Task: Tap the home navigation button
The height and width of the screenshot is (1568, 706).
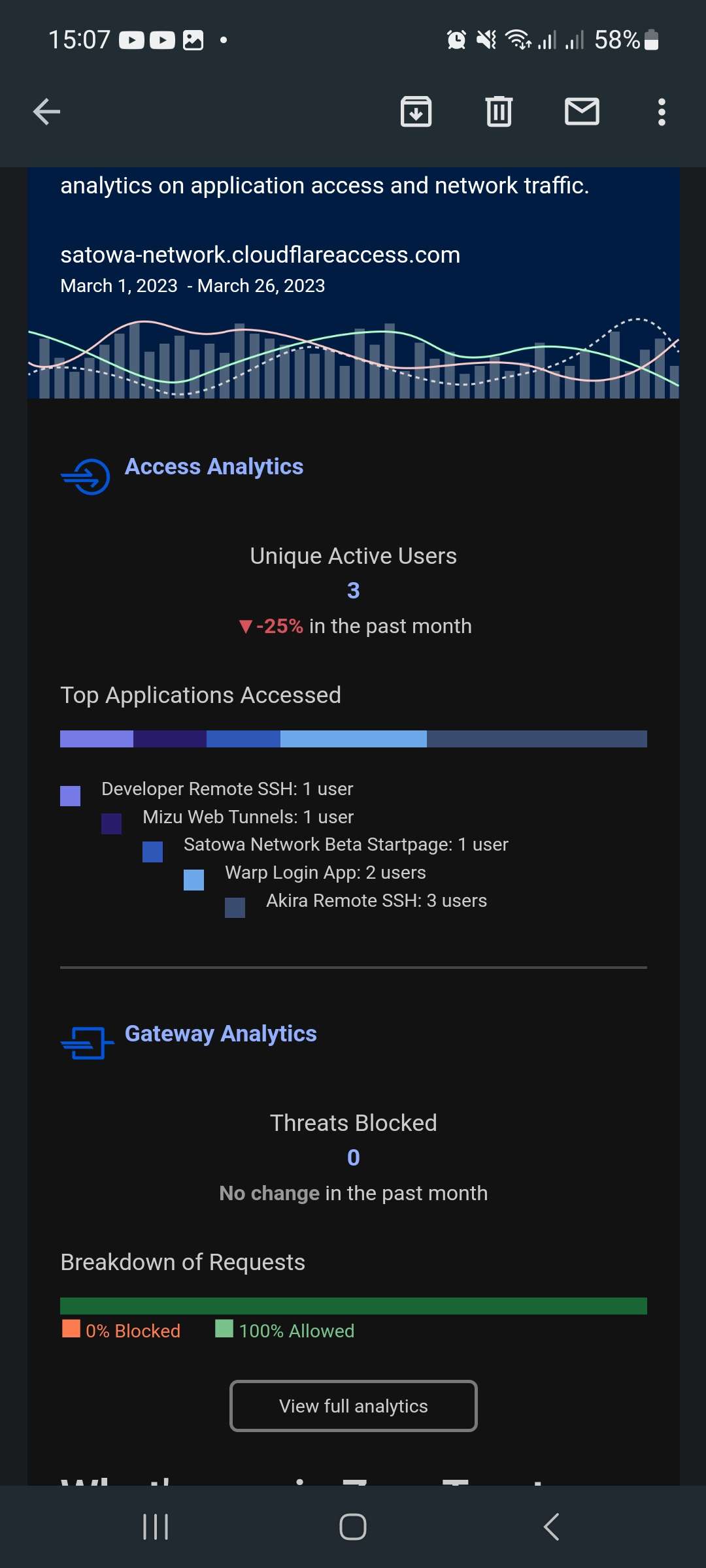Action: [x=353, y=1527]
